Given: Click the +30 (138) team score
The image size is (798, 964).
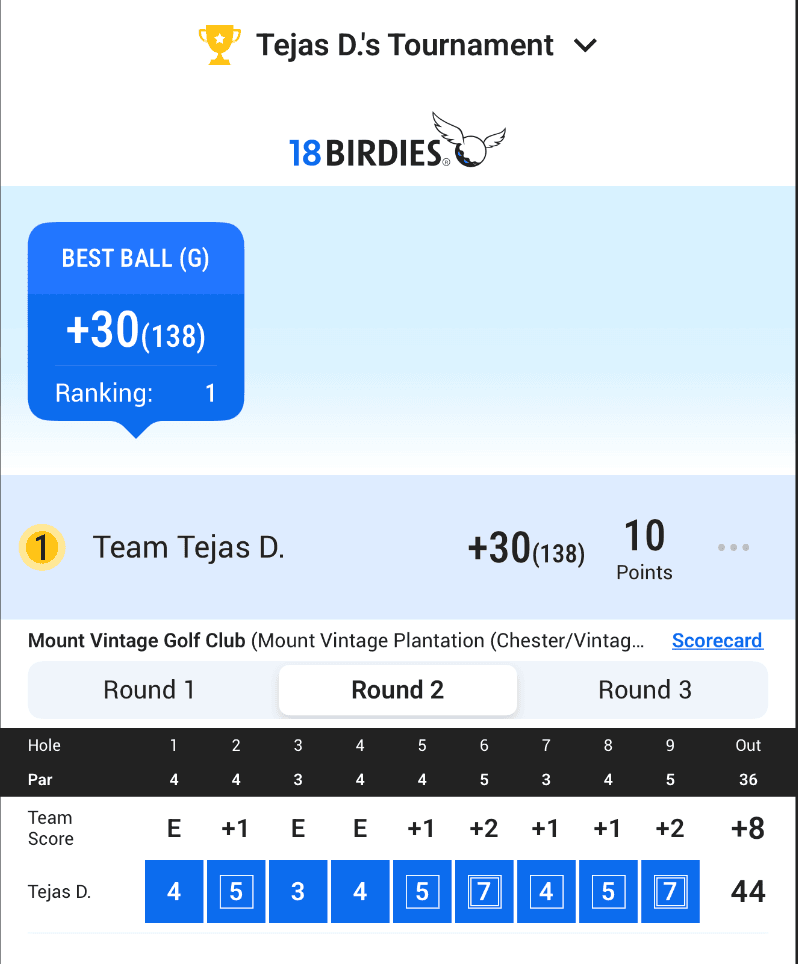Looking at the screenshot, I should (x=525, y=547).
